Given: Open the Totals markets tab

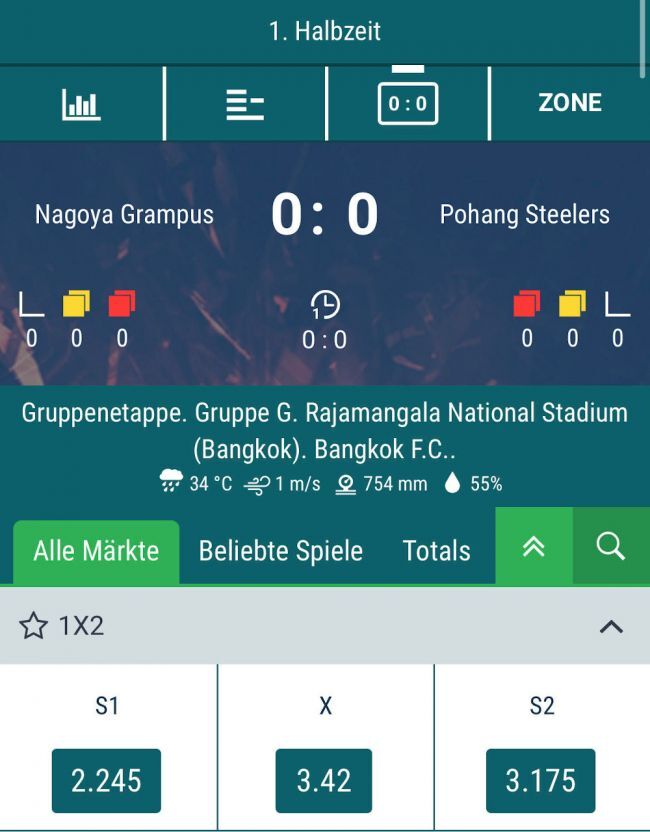Looking at the screenshot, I should 436,551.
